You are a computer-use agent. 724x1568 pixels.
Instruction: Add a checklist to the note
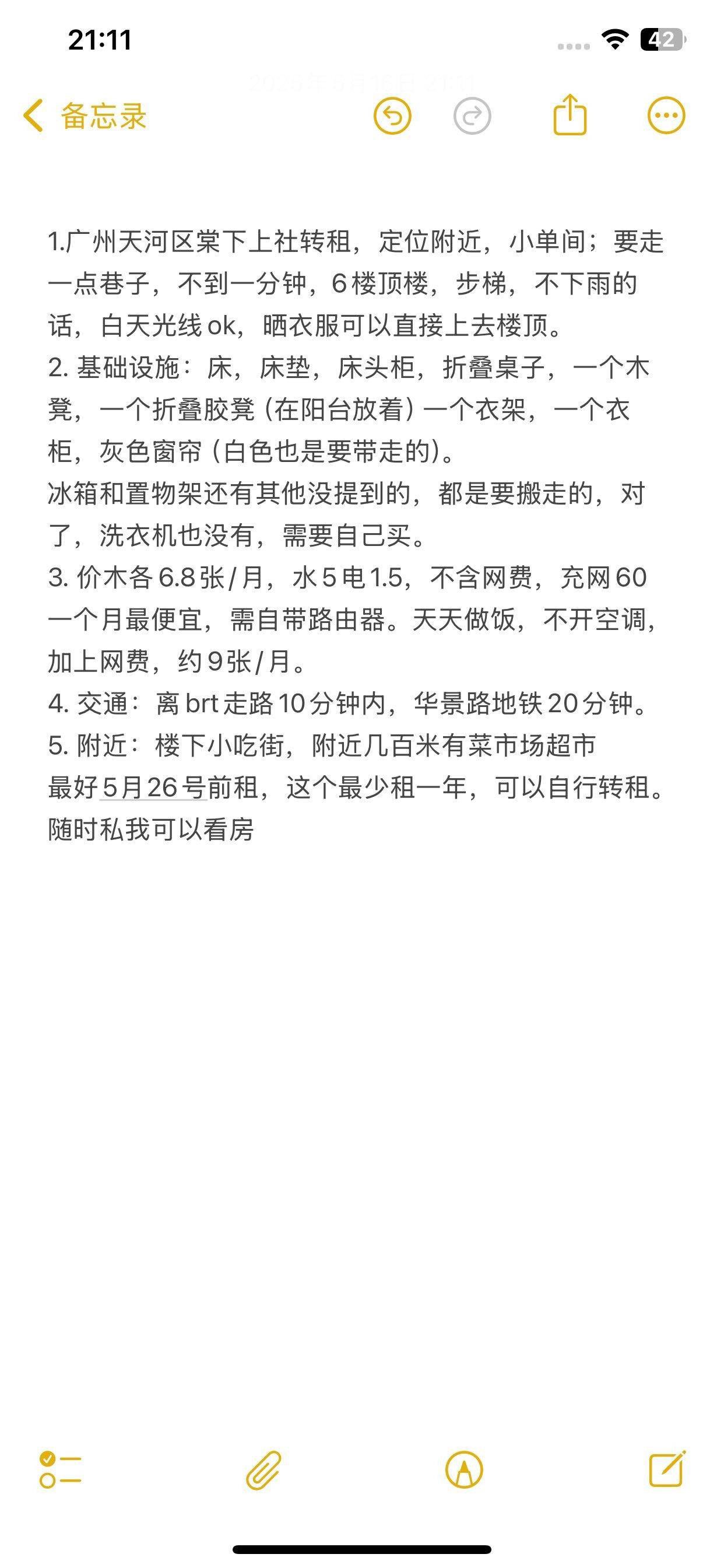(59, 1469)
